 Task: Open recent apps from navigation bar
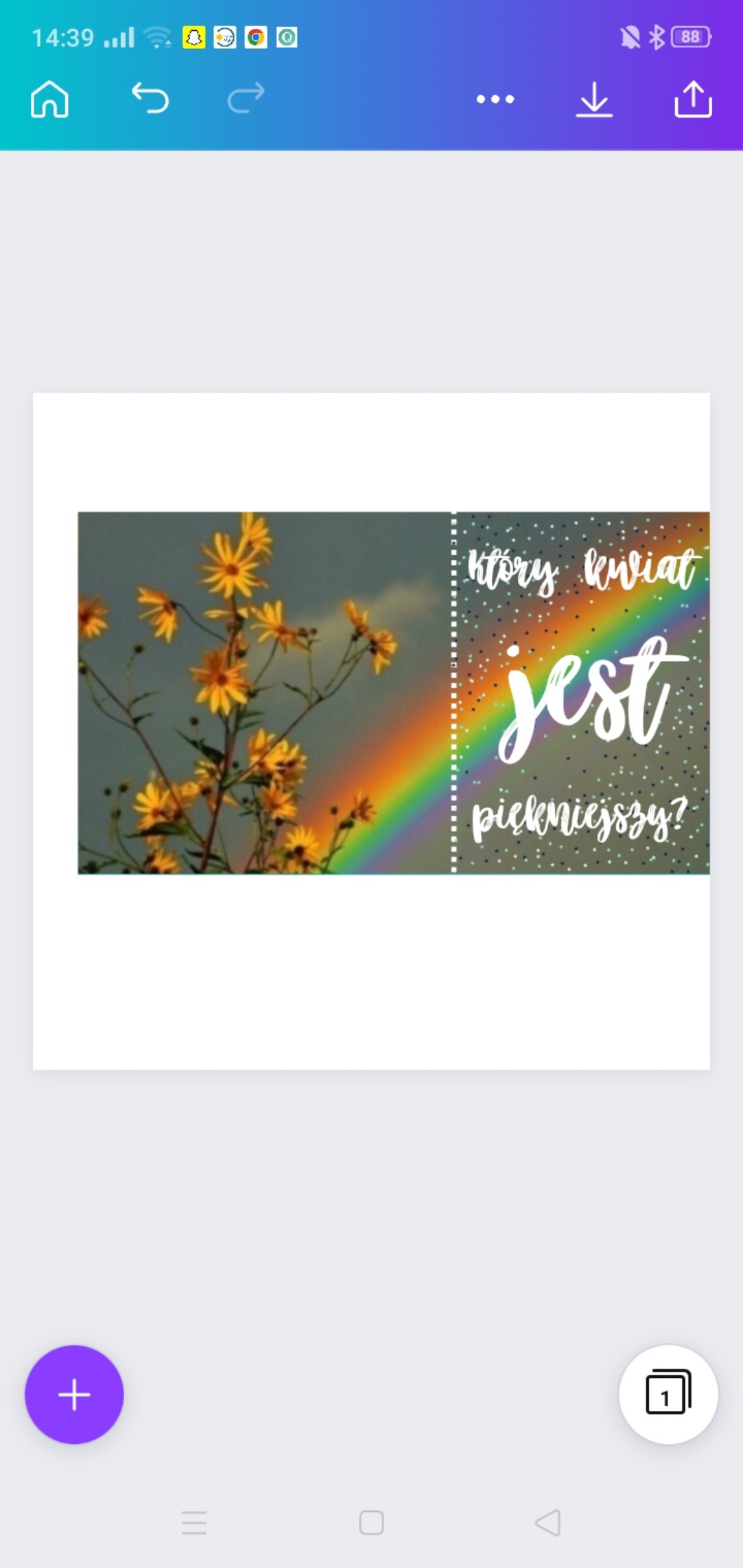[194, 1522]
